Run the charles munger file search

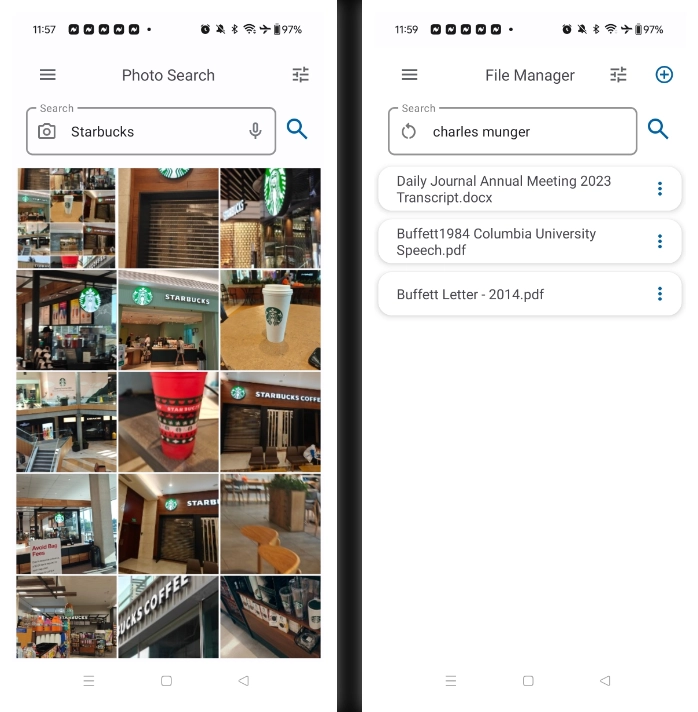tap(658, 129)
